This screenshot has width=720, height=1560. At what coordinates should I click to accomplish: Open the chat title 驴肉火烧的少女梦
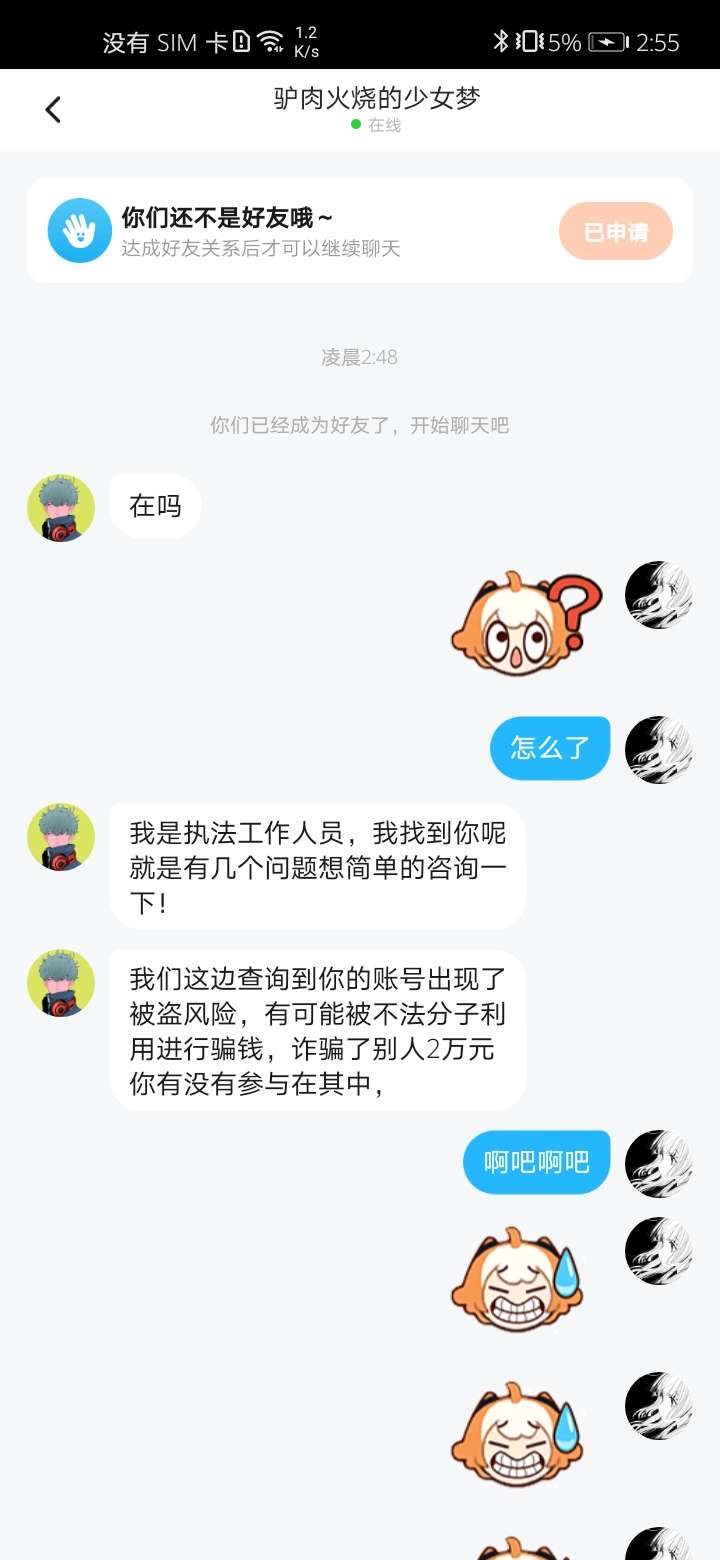[x=377, y=99]
